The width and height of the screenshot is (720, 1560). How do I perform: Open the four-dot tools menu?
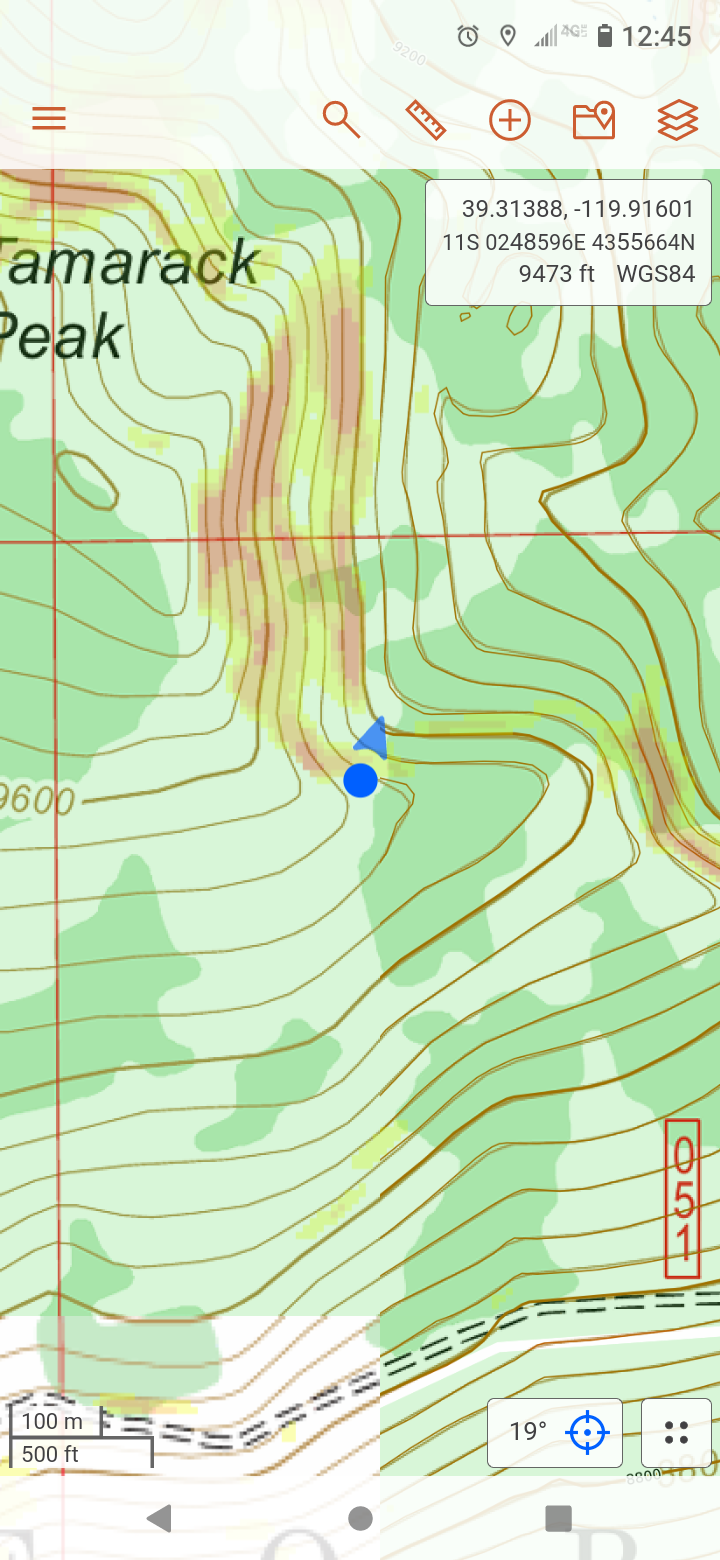coord(677,1432)
